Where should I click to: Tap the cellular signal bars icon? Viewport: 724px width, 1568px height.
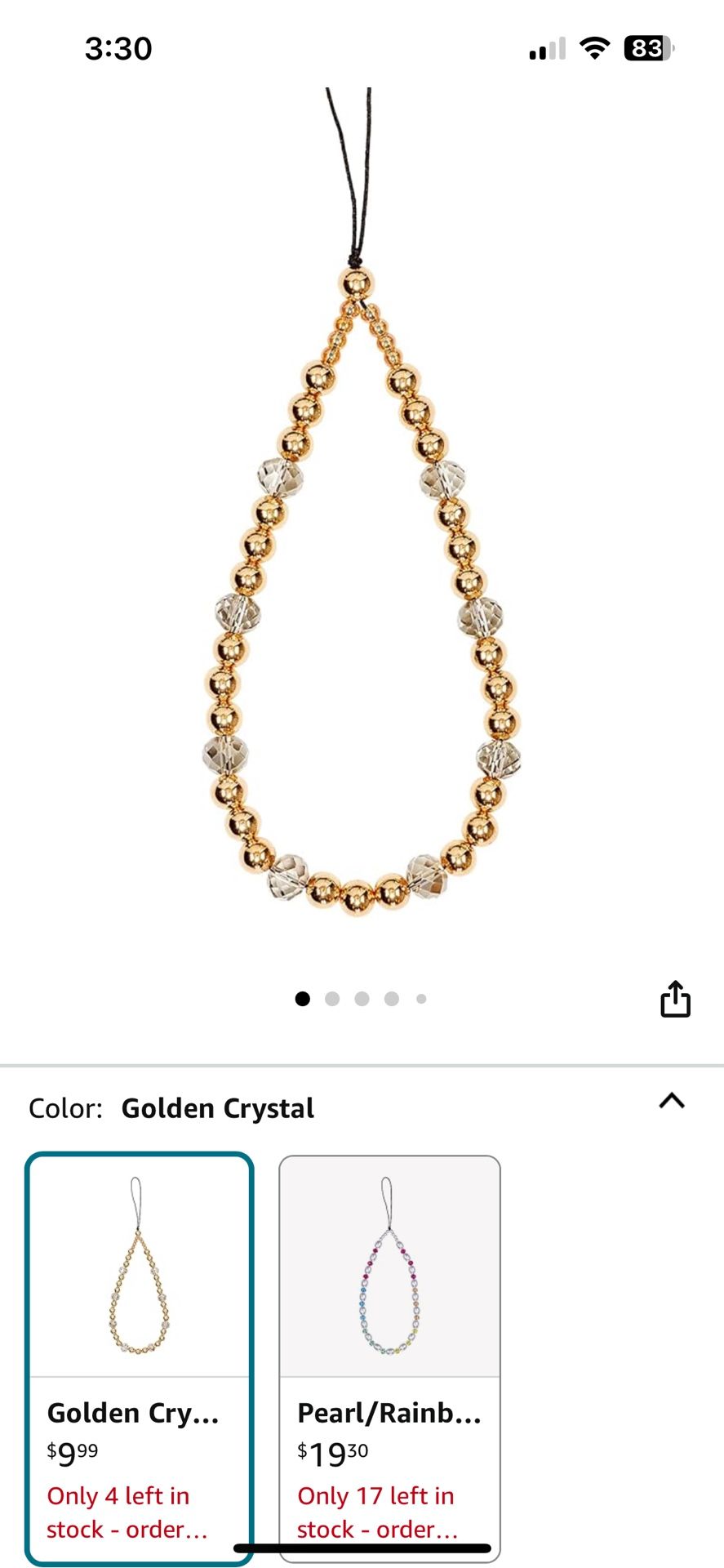[548, 47]
